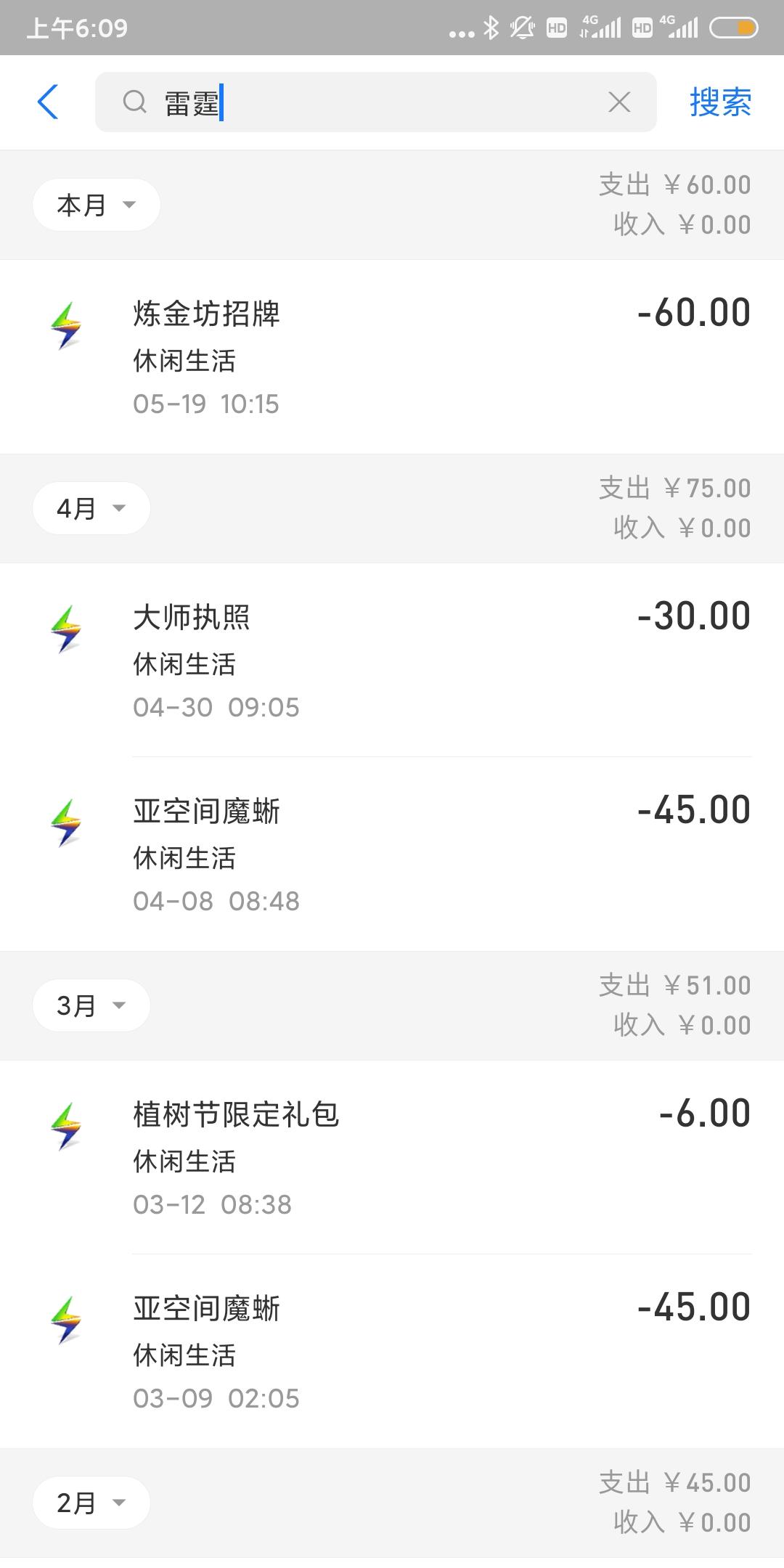This screenshot has height=1568, width=784.
Task: Tap the Bluetooth icon in status bar
Action: [491, 26]
